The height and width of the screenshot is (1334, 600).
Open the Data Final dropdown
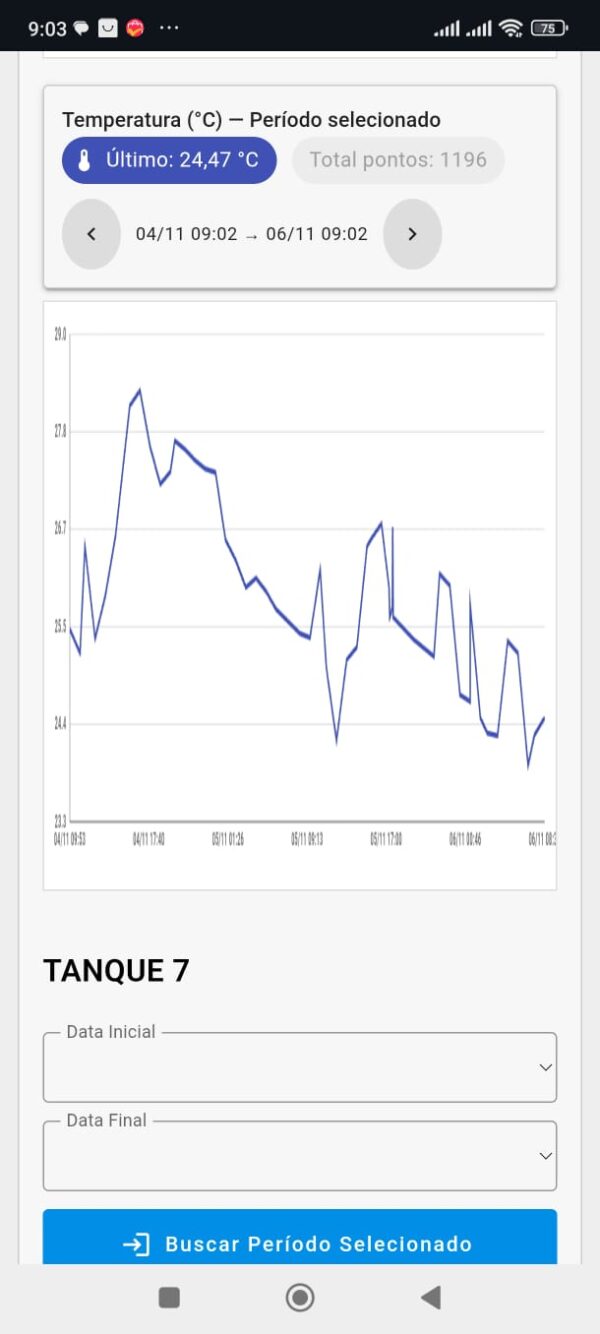click(299, 1156)
